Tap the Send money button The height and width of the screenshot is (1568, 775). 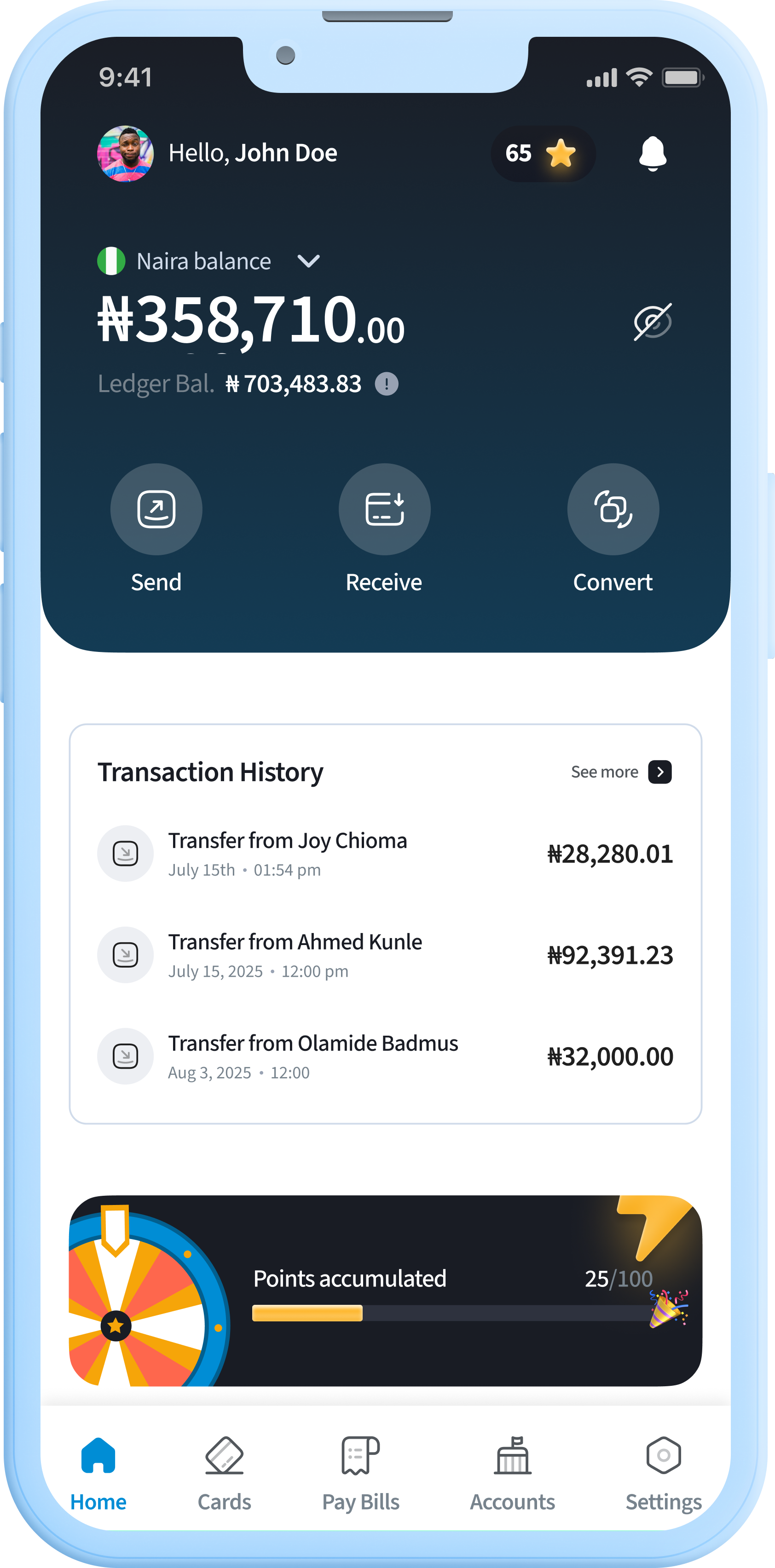[x=156, y=509]
